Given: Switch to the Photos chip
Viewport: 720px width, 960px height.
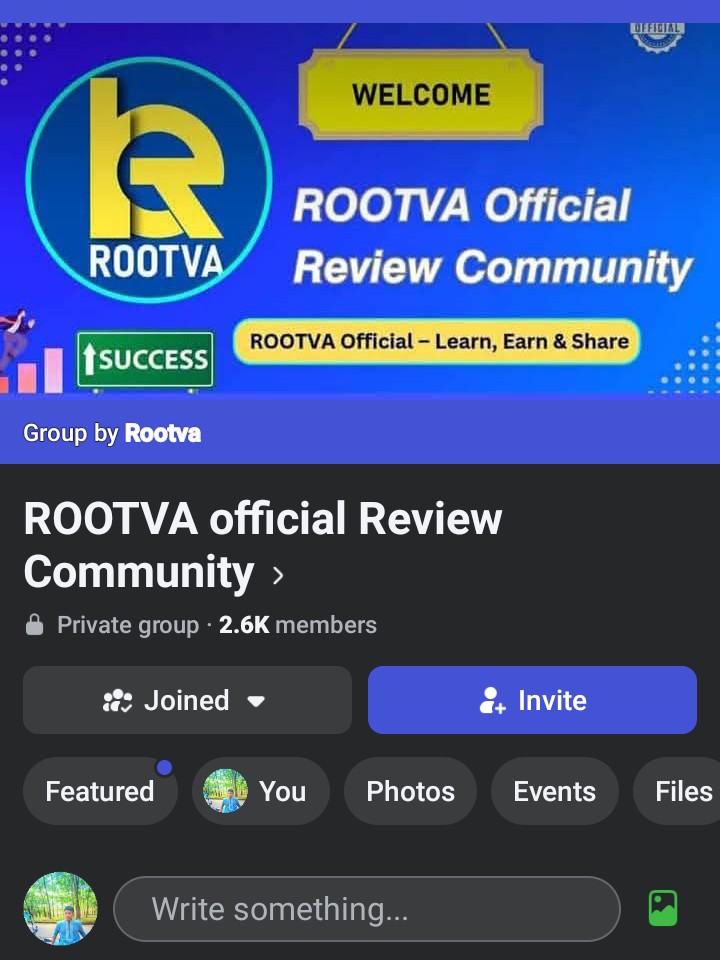Looking at the screenshot, I should point(410,791).
